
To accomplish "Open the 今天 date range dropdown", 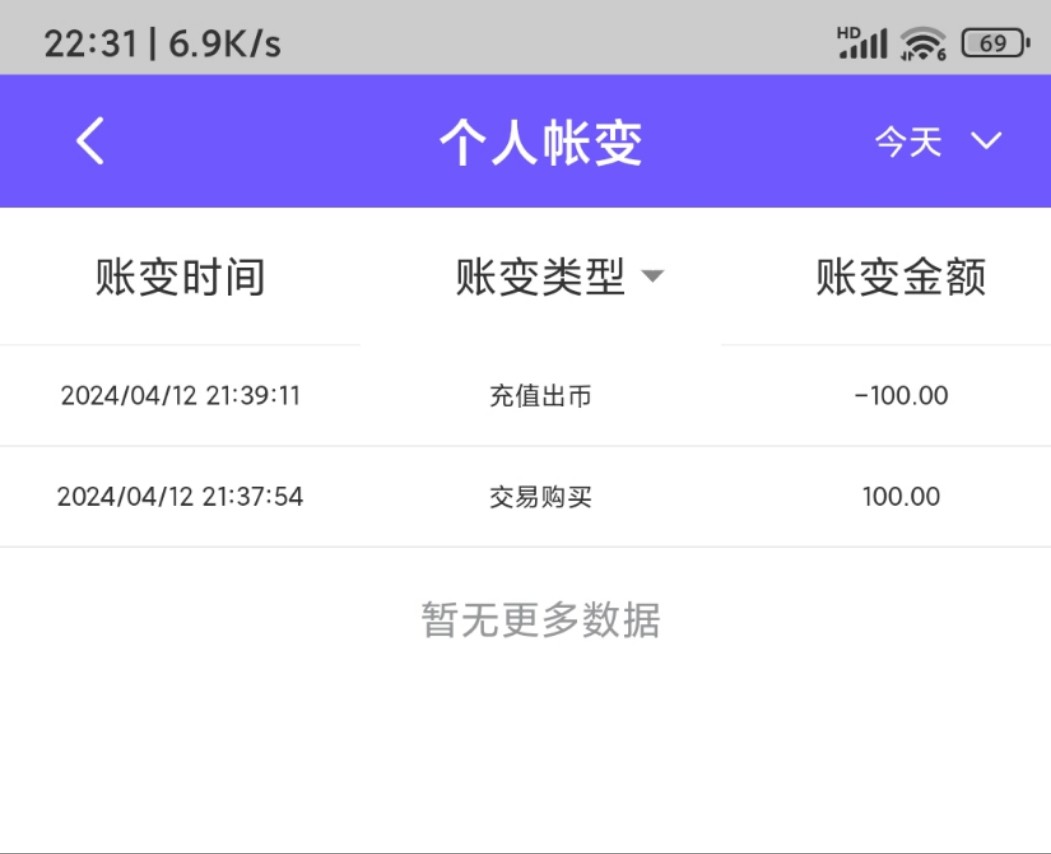I will click(937, 142).
